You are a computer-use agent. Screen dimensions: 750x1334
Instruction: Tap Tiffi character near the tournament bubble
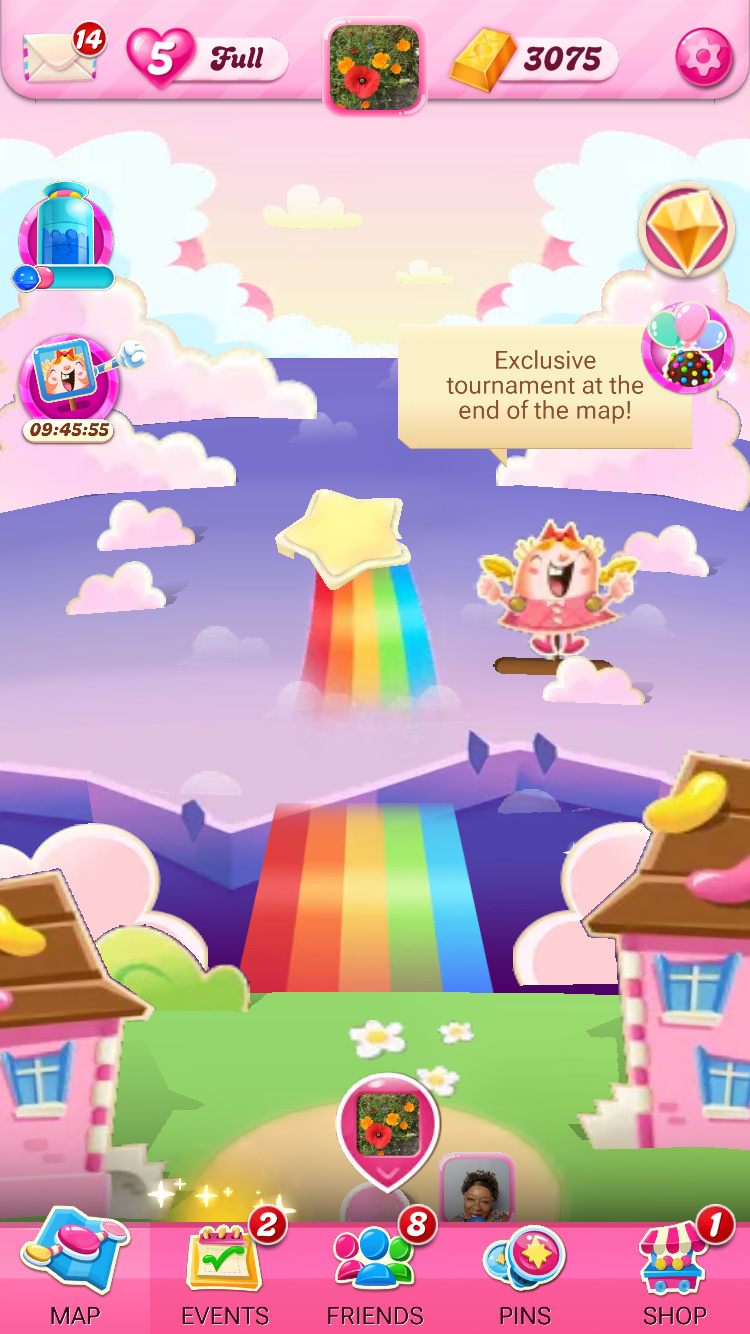(x=558, y=590)
